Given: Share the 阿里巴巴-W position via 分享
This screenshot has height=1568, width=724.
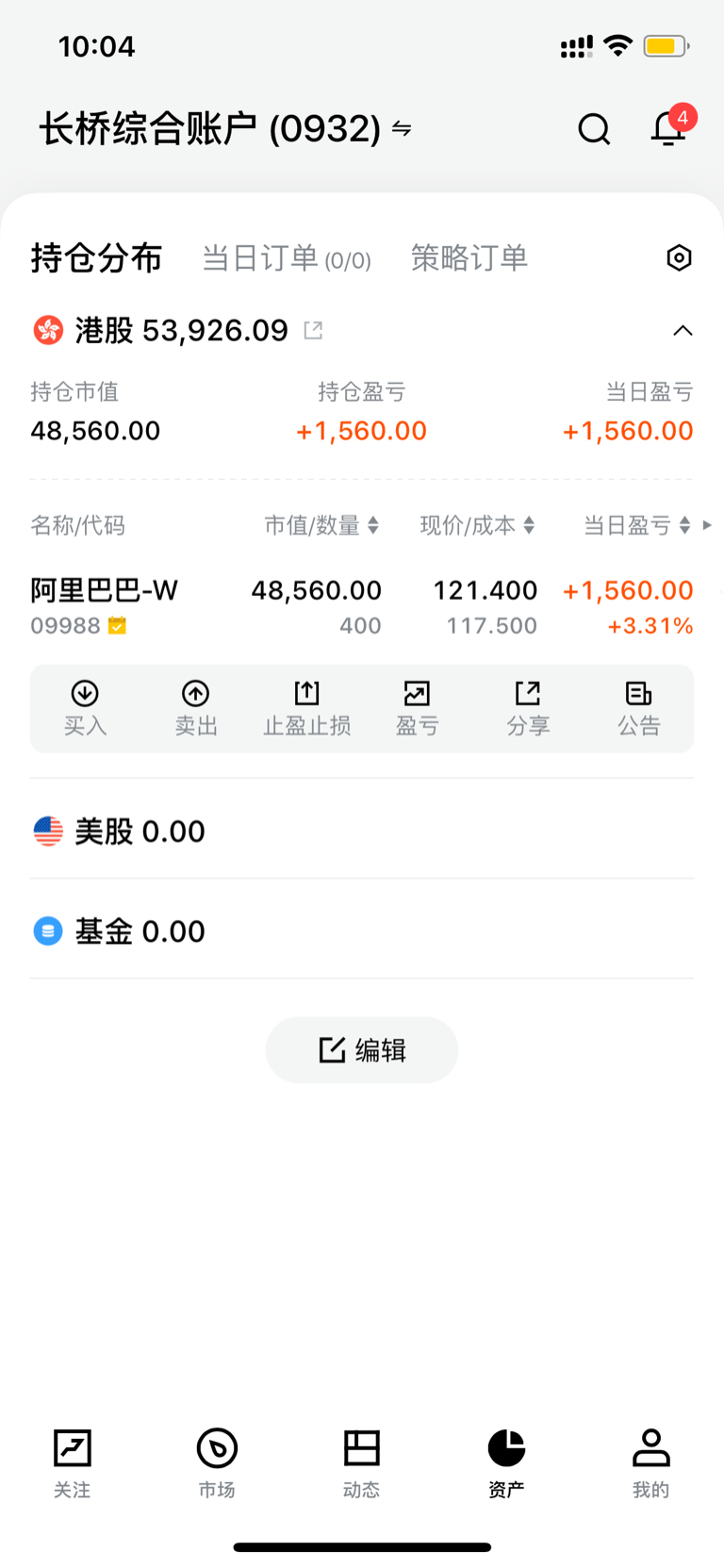Looking at the screenshot, I should [x=528, y=709].
